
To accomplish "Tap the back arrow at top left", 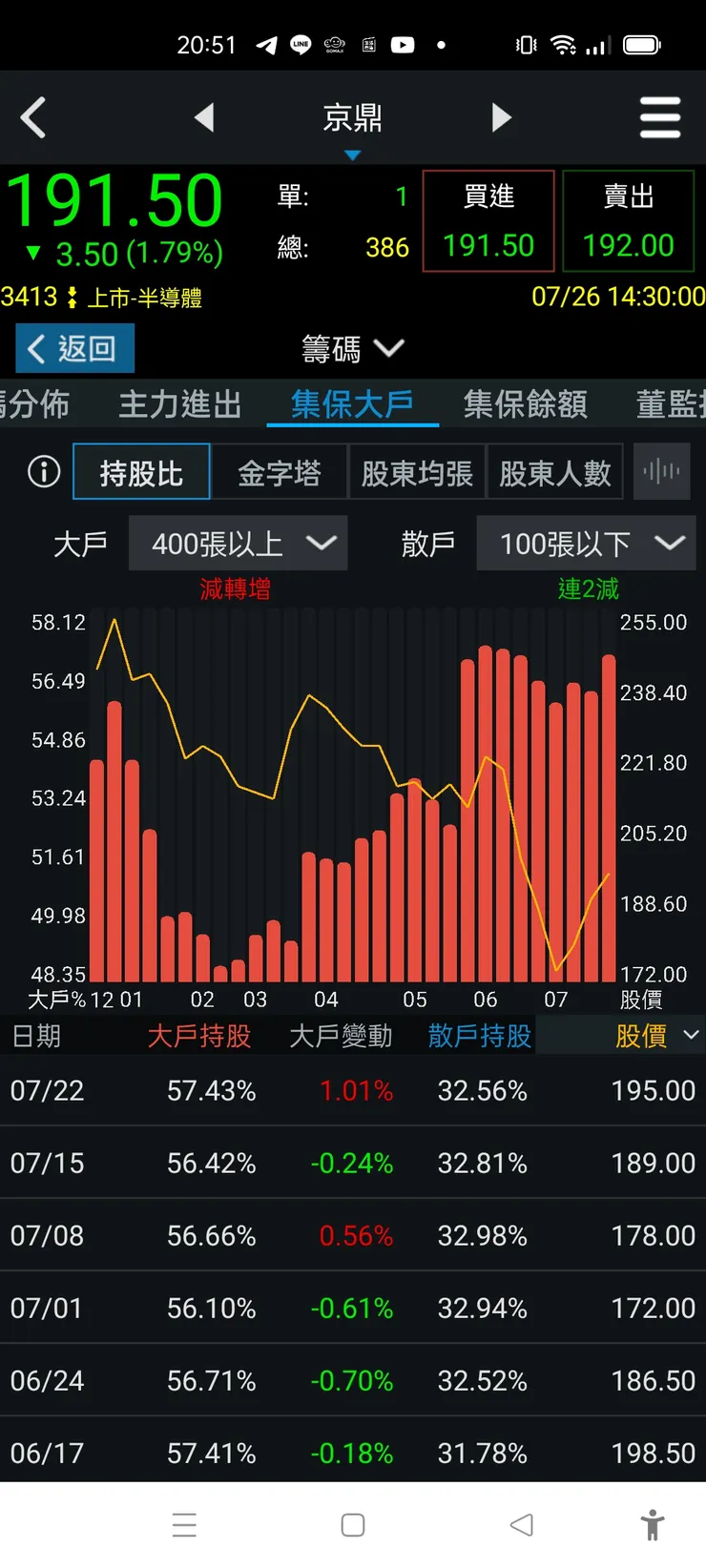I will tap(33, 116).
